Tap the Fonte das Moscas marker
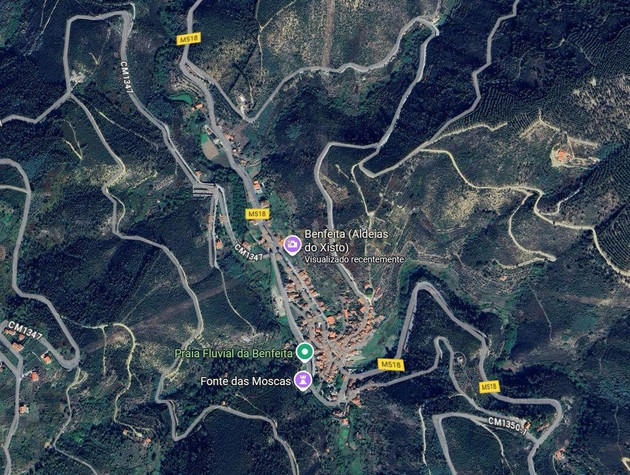Viewport: 630px width, 475px height. pyautogui.click(x=302, y=381)
